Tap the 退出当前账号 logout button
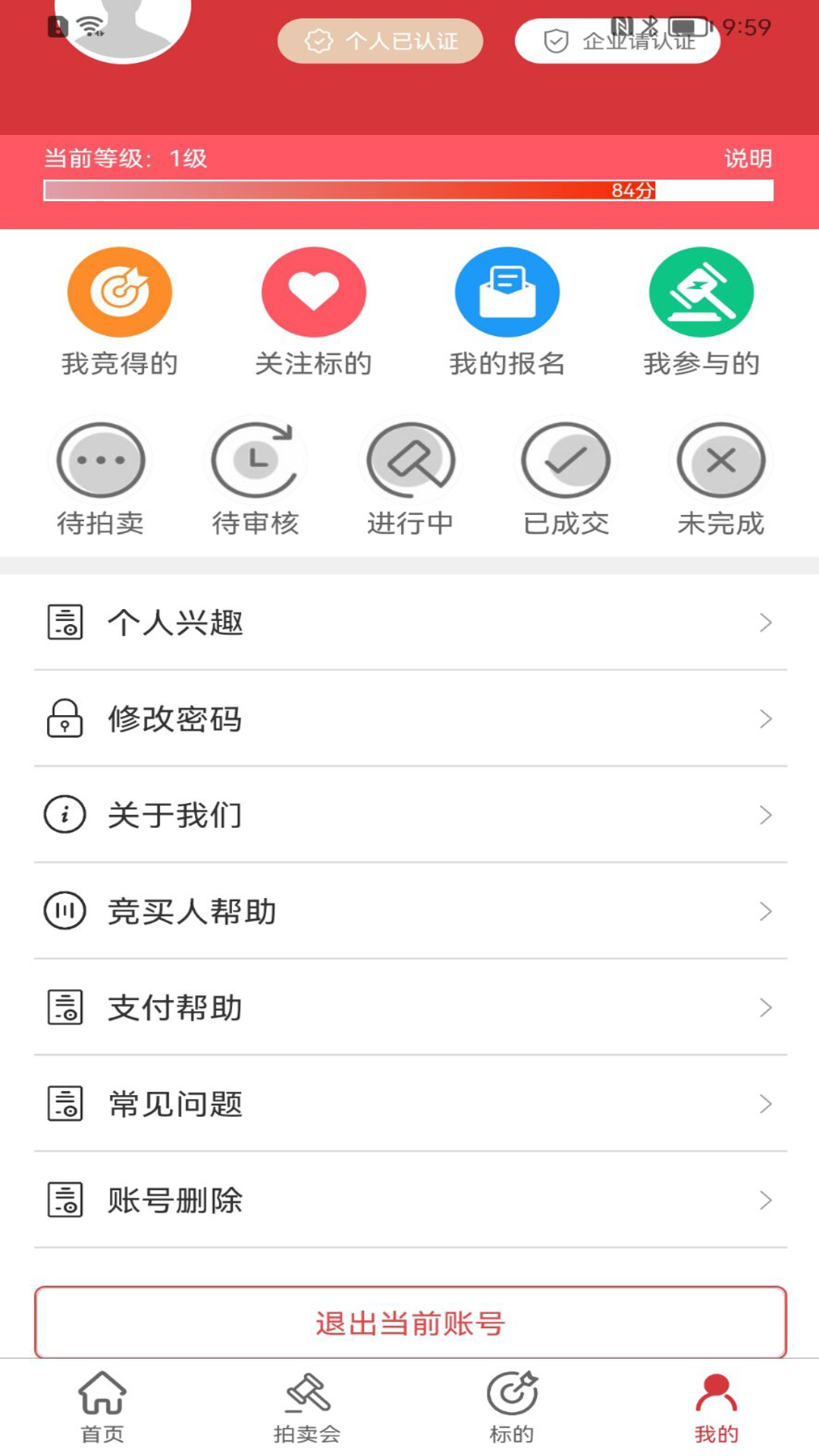 pyautogui.click(x=409, y=1320)
